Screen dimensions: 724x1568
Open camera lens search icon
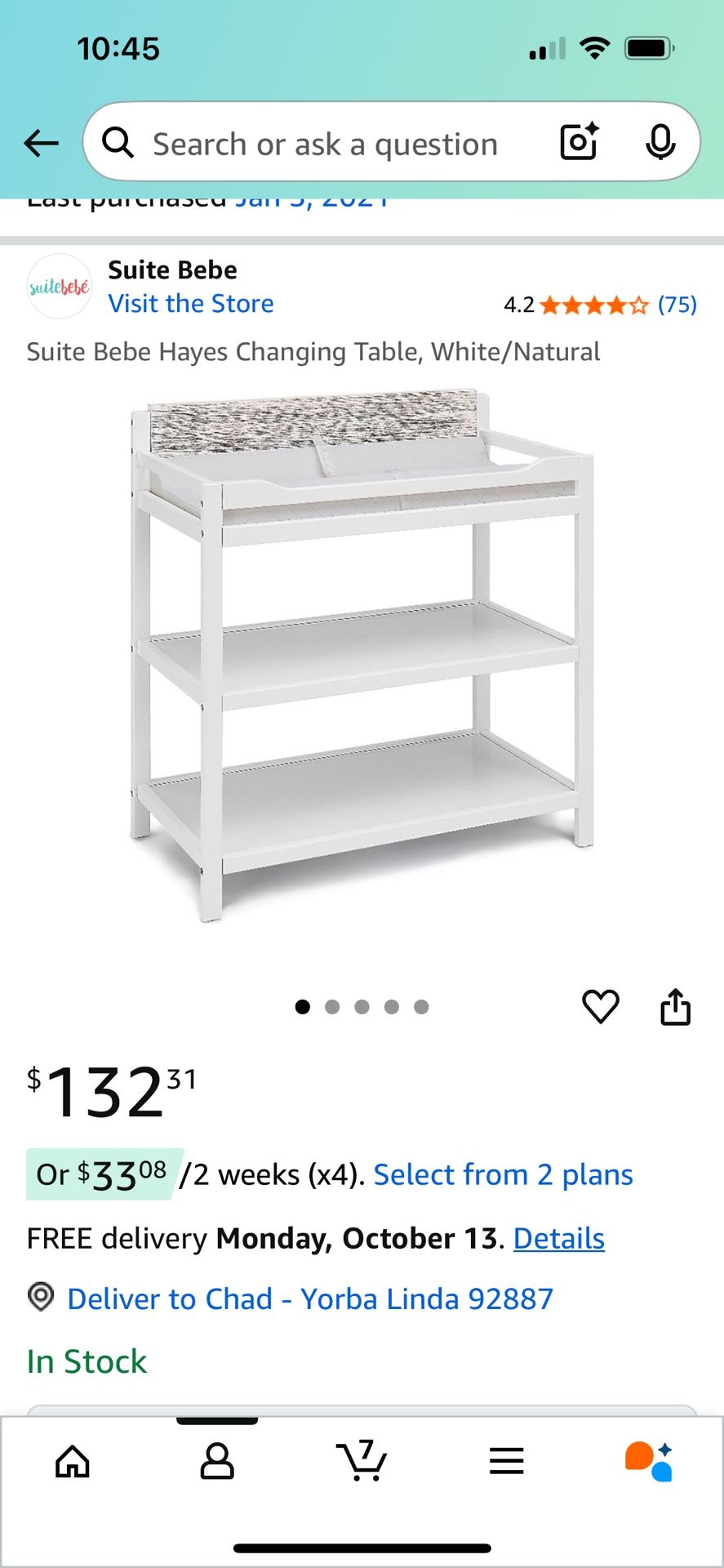tap(579, 142)
